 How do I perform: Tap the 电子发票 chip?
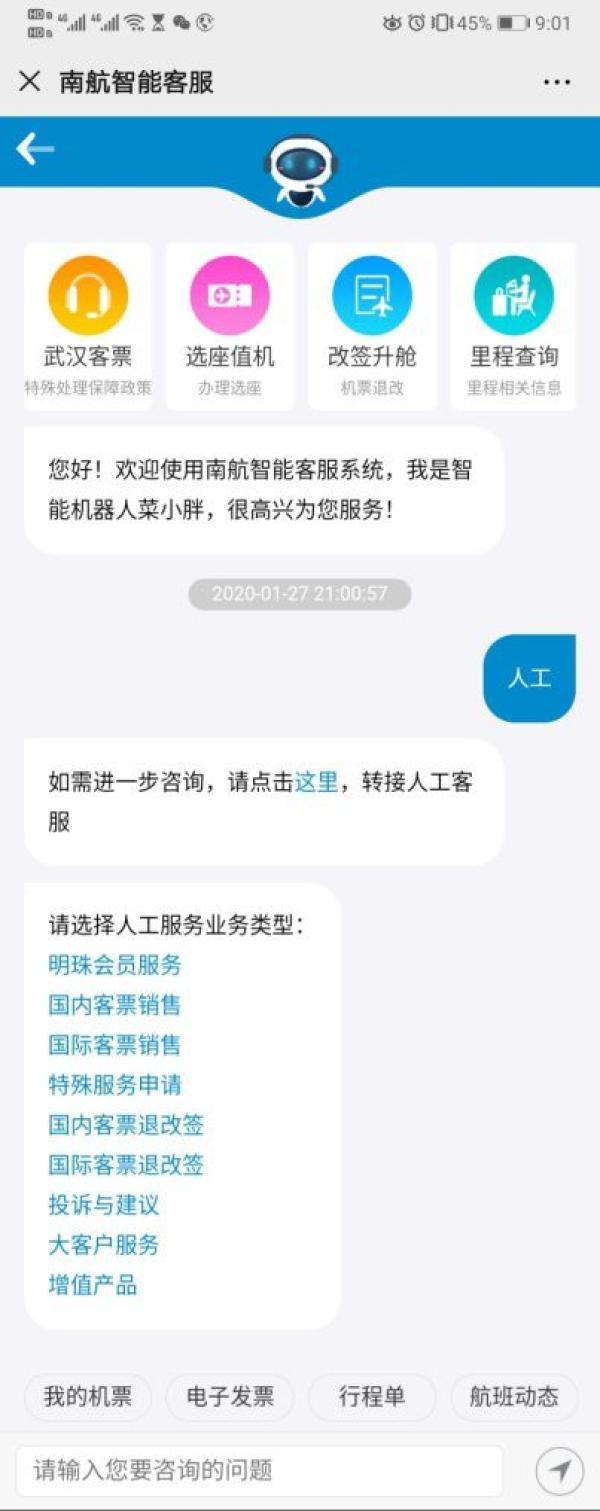coord(230,1397)
